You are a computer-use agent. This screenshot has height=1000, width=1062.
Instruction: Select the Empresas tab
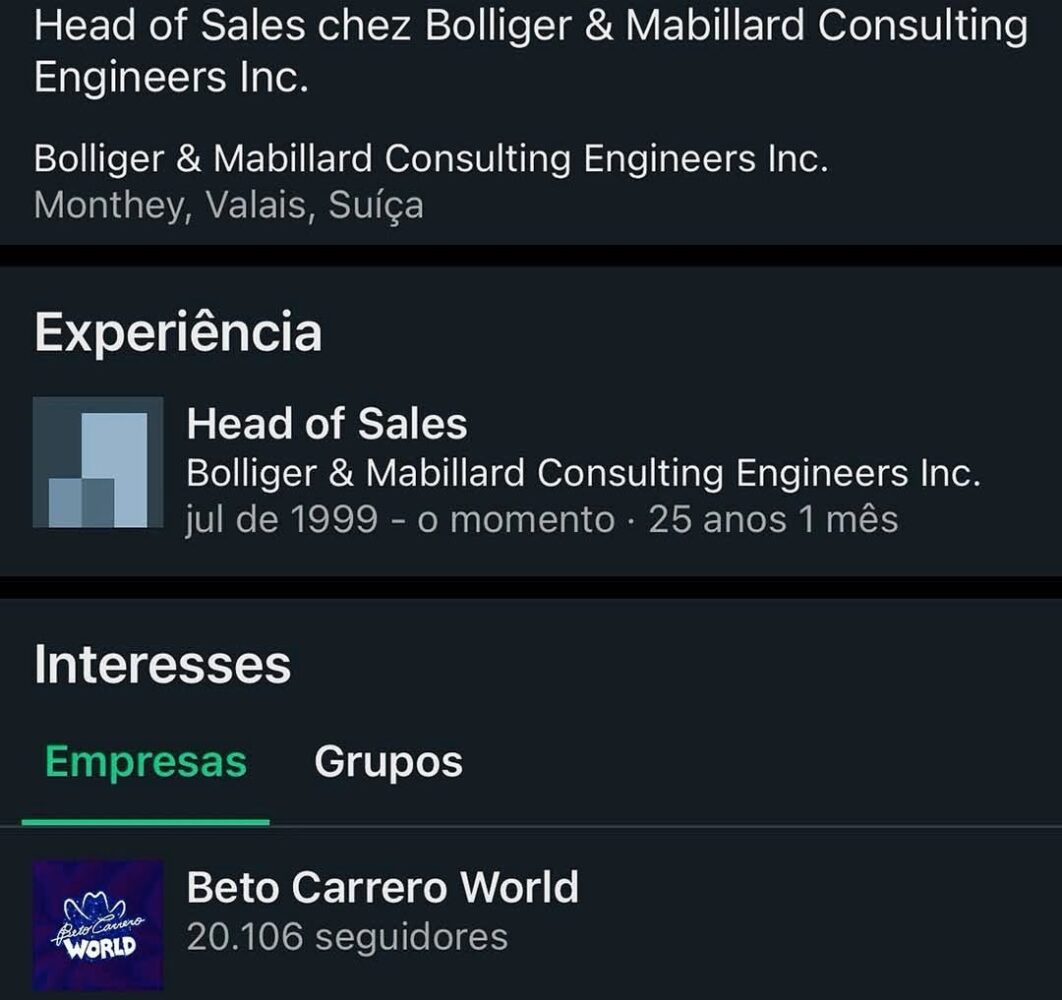[x=146, y=762]
